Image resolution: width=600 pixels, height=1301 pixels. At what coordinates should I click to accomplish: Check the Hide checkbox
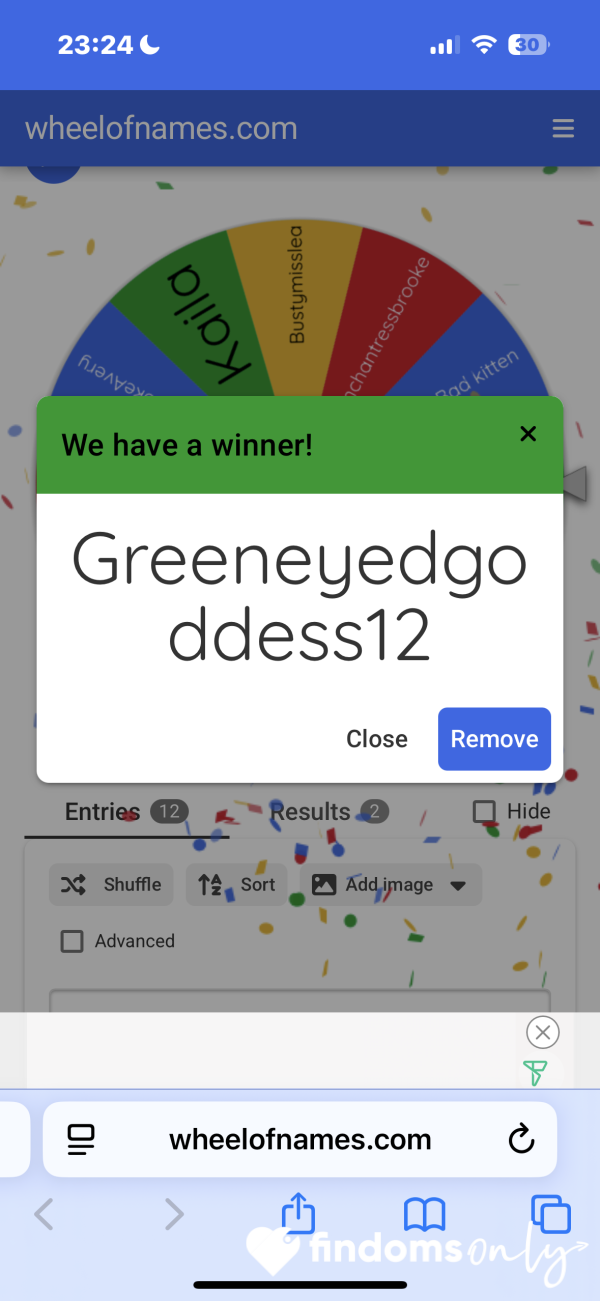click(484, 812)
